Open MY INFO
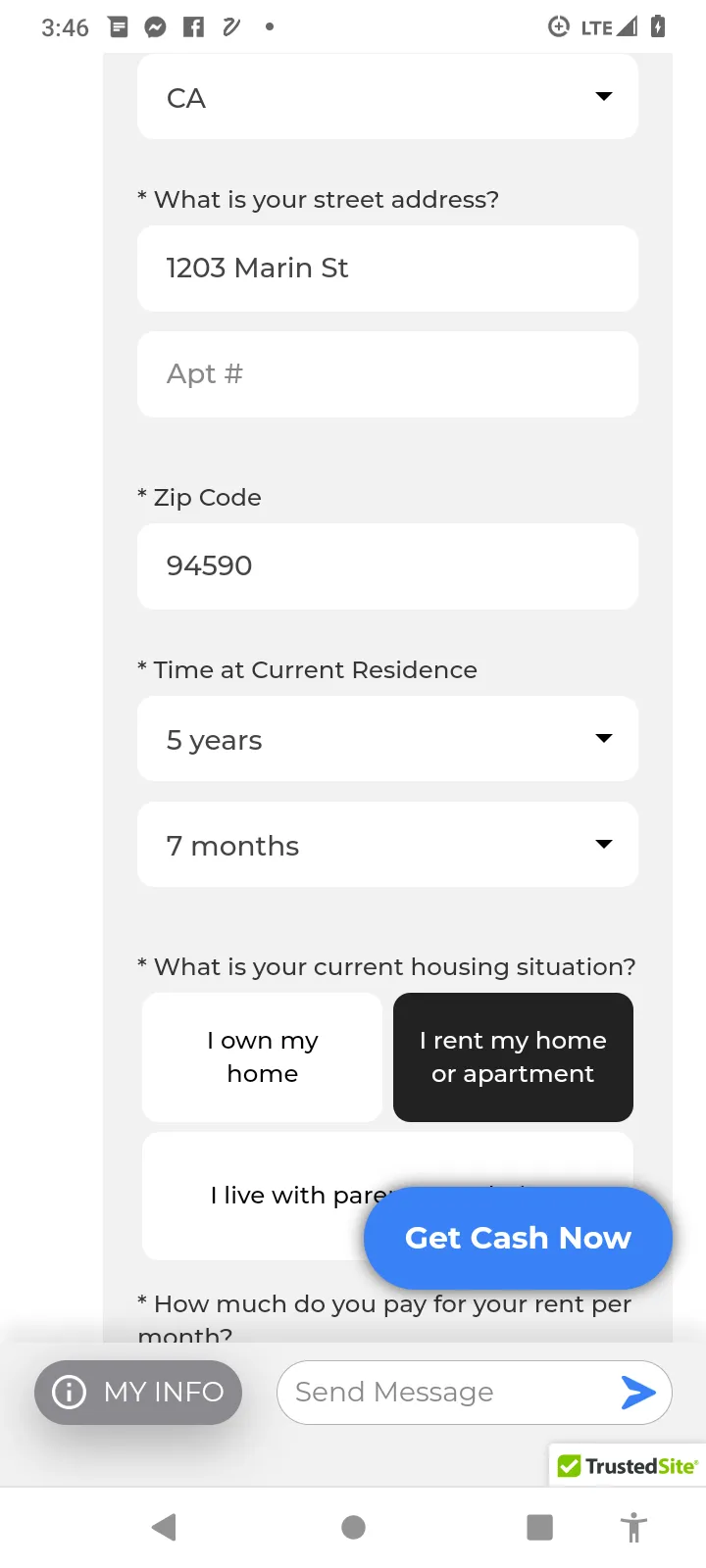Screen dimensions: 706x1568 pos(138,1393)
